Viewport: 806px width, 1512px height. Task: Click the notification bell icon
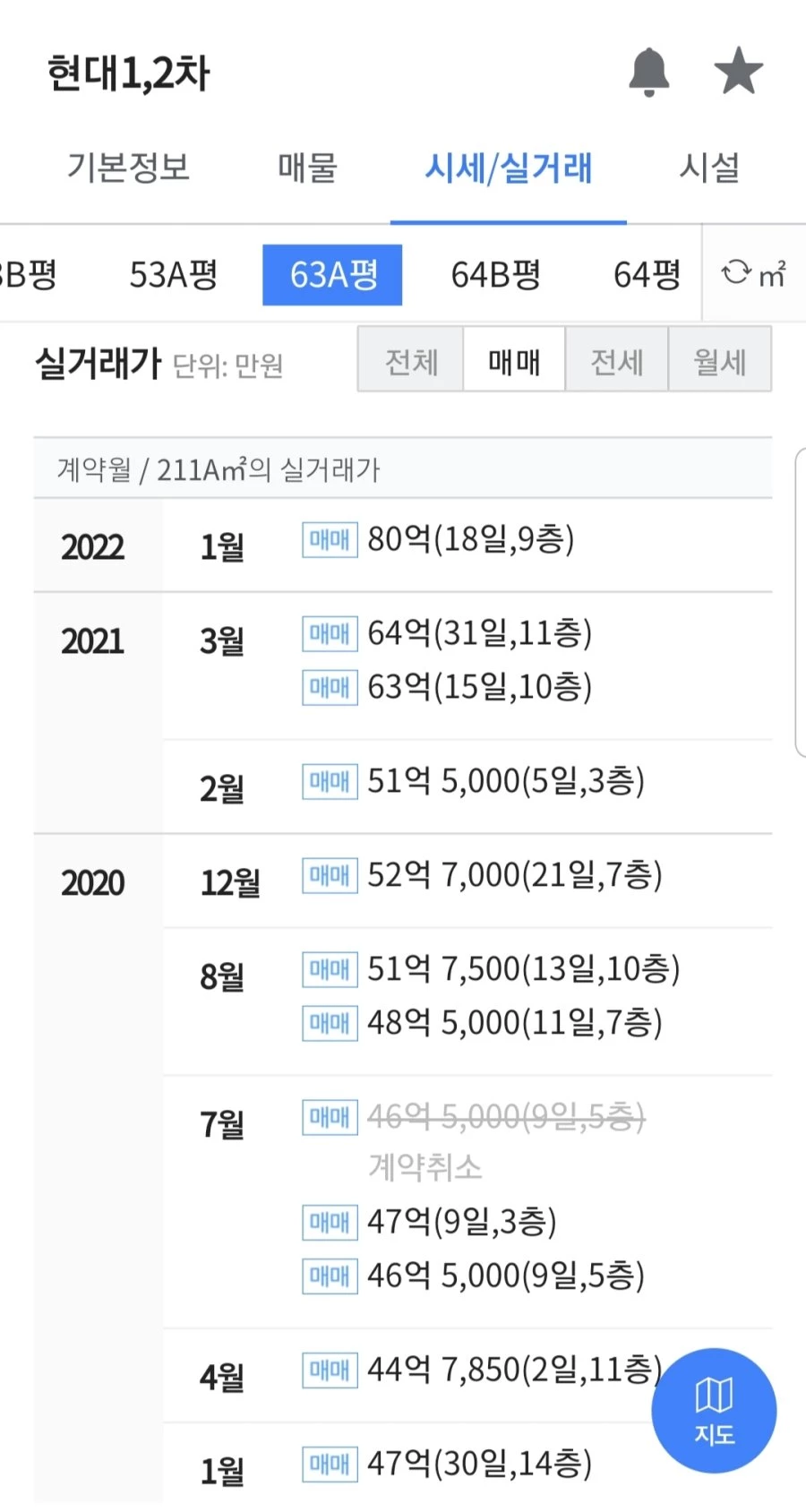(649, 72)
